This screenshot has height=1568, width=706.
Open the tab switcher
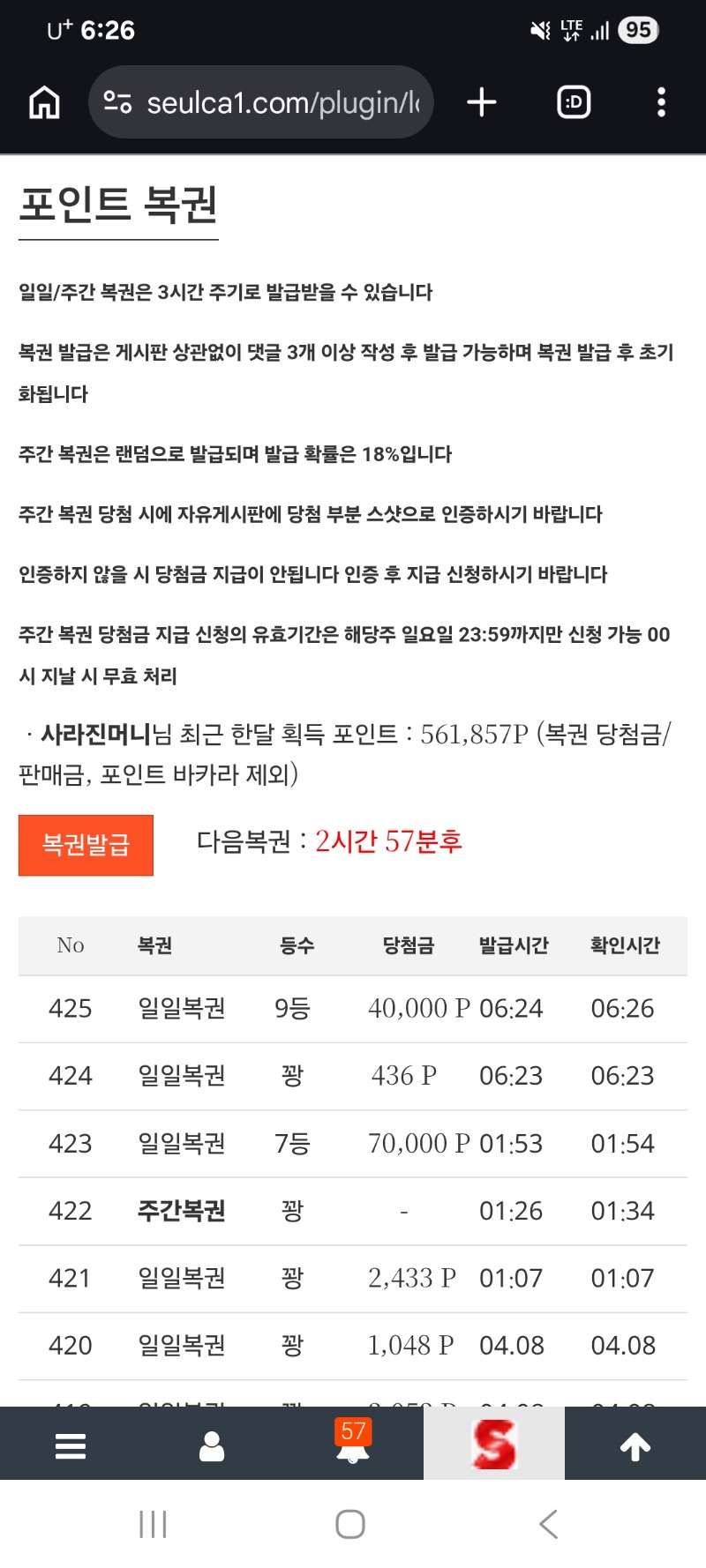point(574,102)
